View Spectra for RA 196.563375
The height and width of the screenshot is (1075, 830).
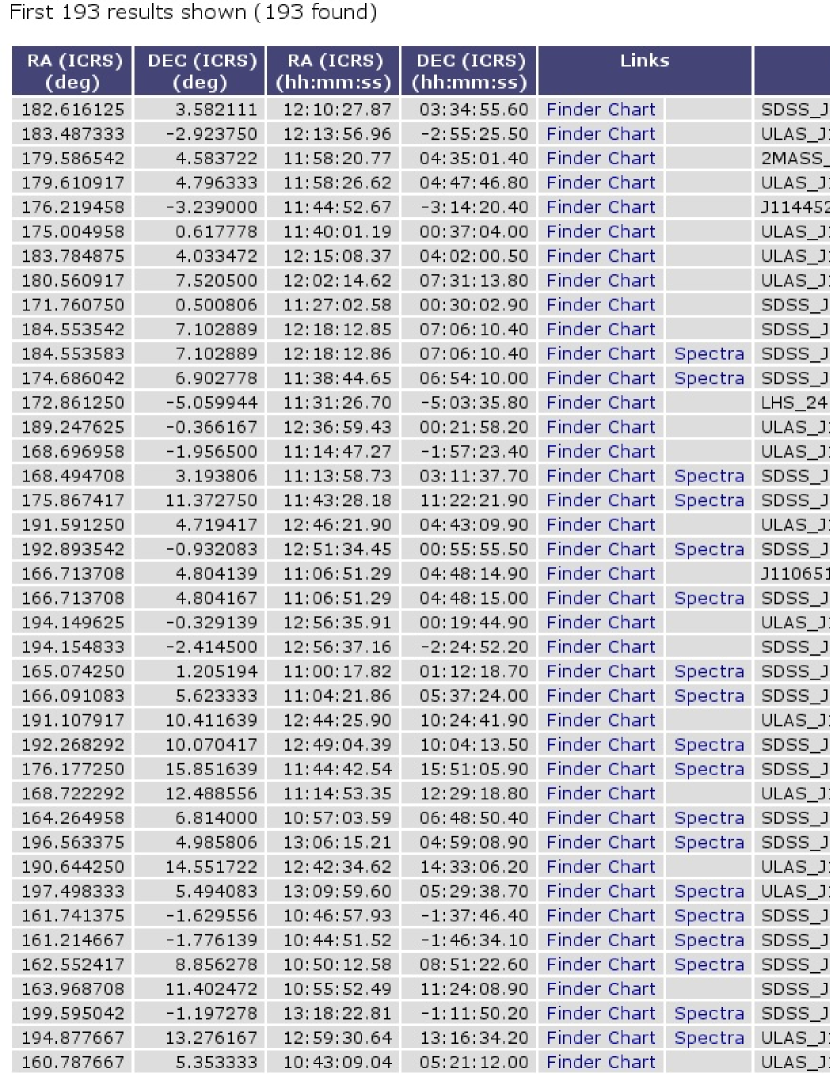[x=709, y=842]
